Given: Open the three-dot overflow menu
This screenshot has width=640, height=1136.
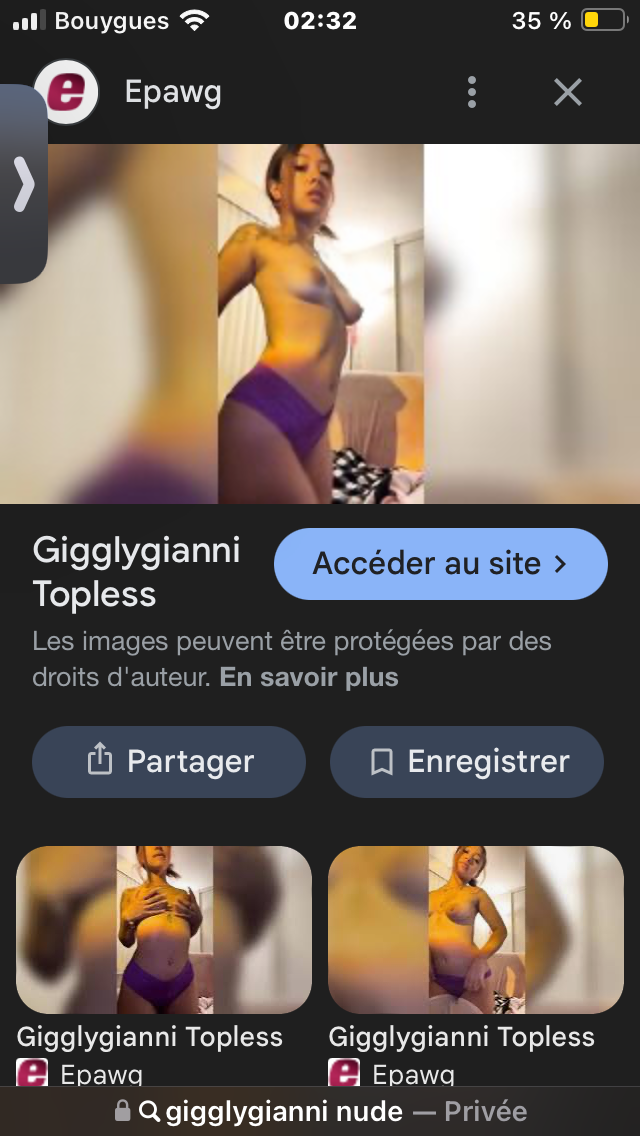Looking at the screenshot, I should [x=472, y=93].
